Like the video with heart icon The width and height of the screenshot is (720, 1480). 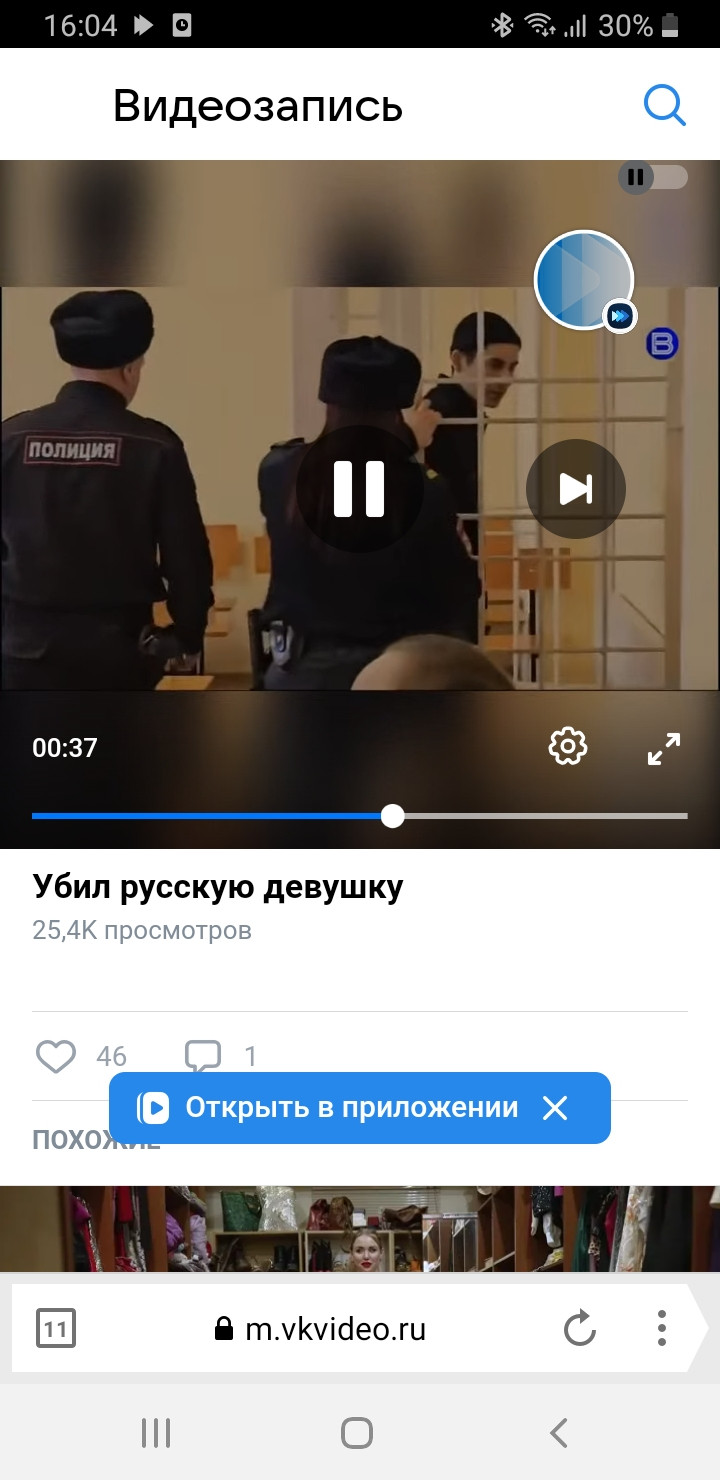coord(56,1056)
